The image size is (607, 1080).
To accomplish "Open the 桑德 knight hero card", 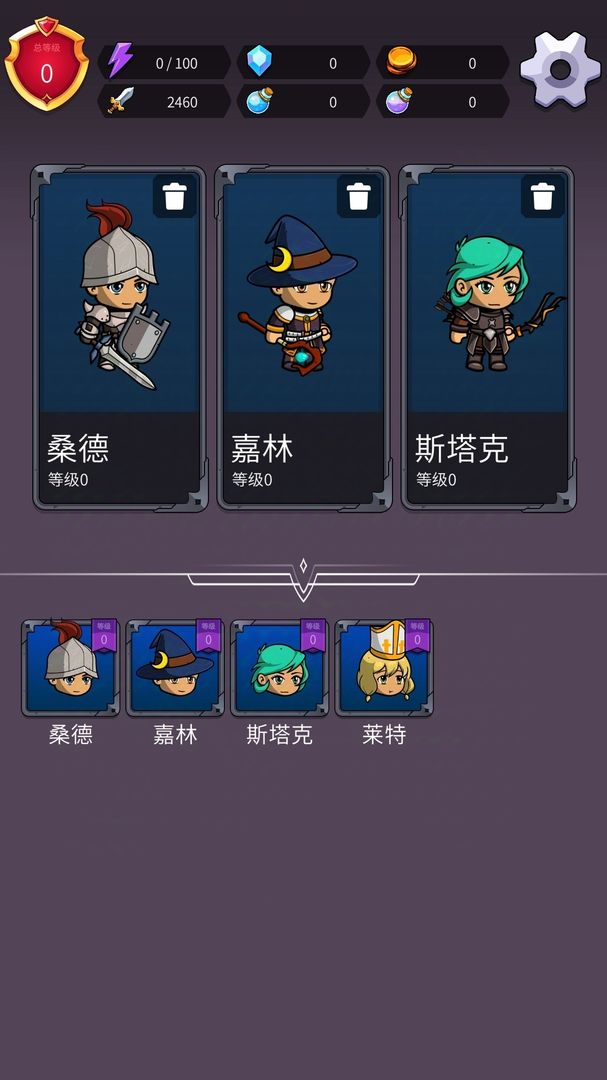I will tap(119, 340).
